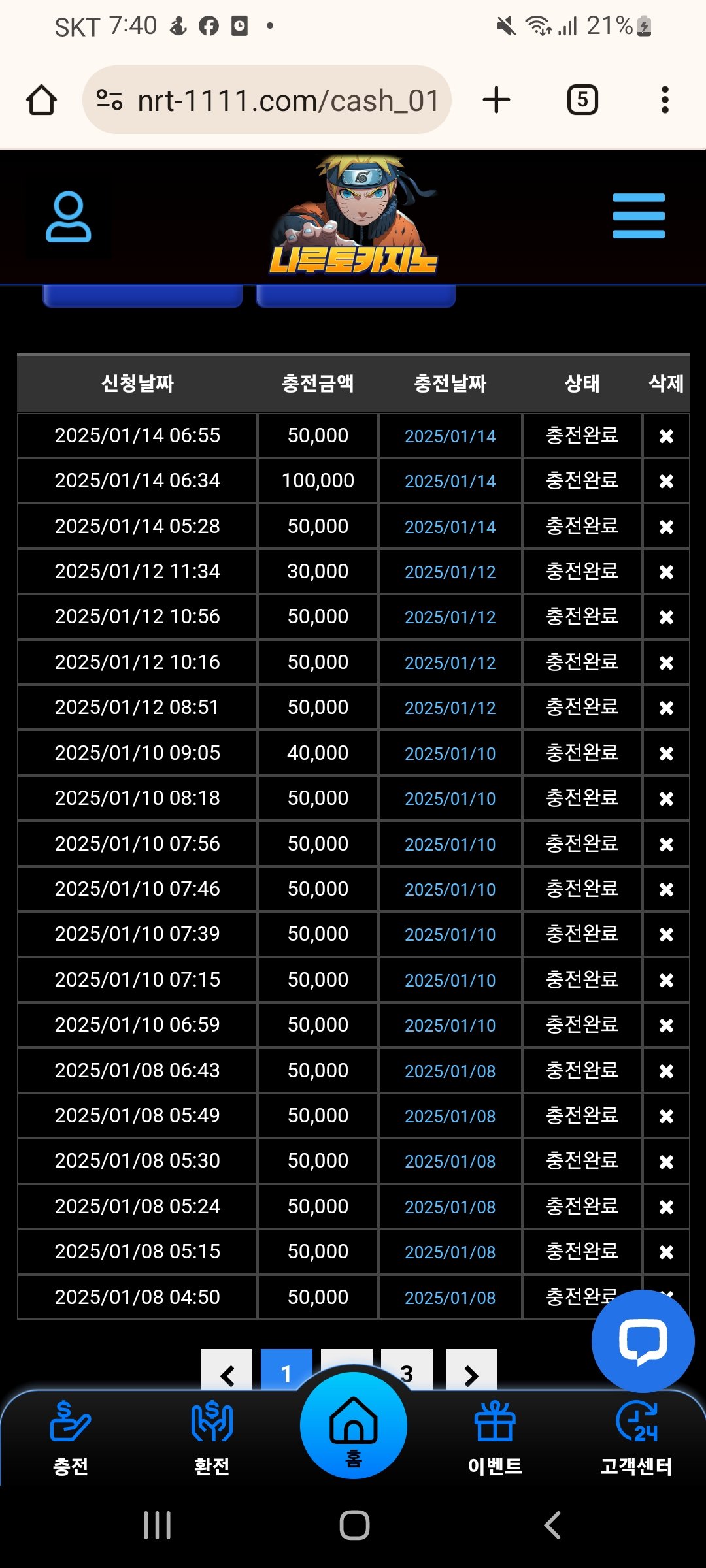Open the tab switcher showing 5
706x1568 pixels.
[x=582, y=100]
